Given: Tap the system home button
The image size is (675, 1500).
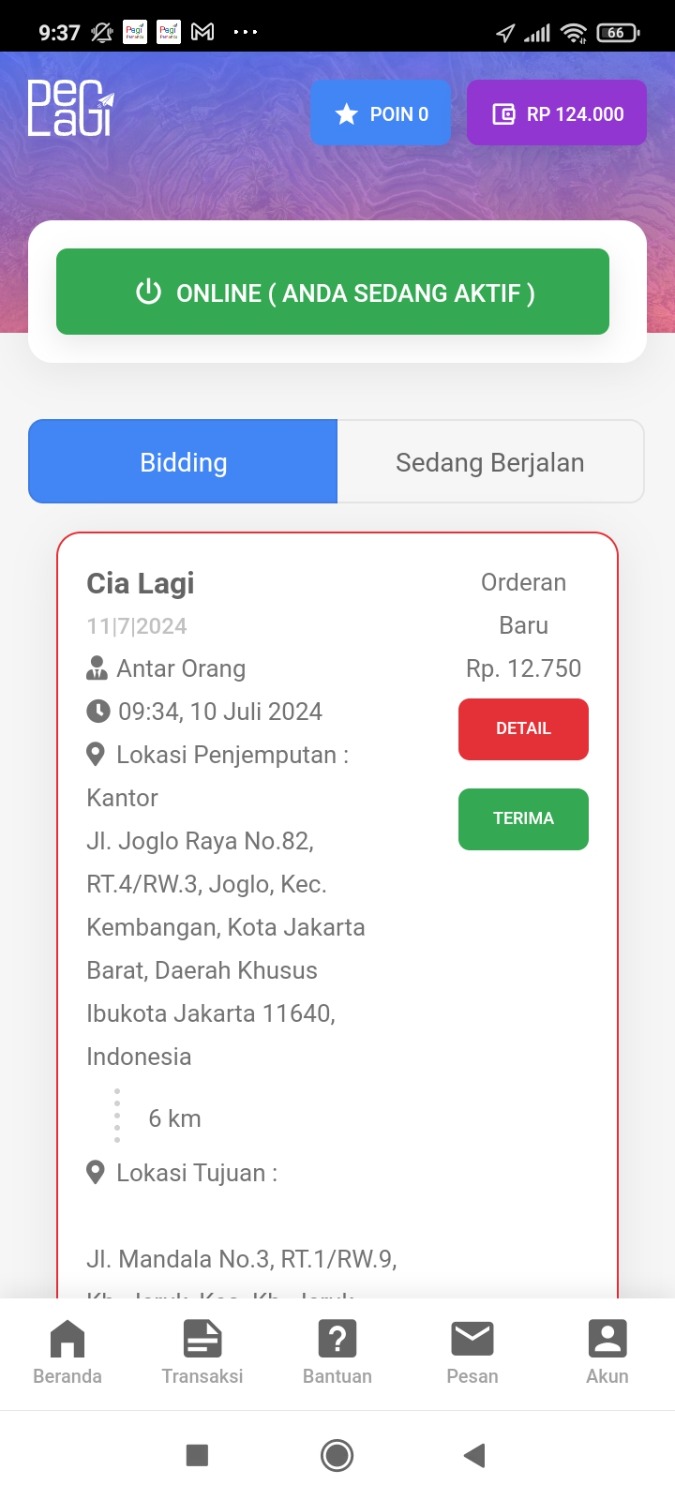Looking at the screenshot, I should click(x=337, y=1455).
